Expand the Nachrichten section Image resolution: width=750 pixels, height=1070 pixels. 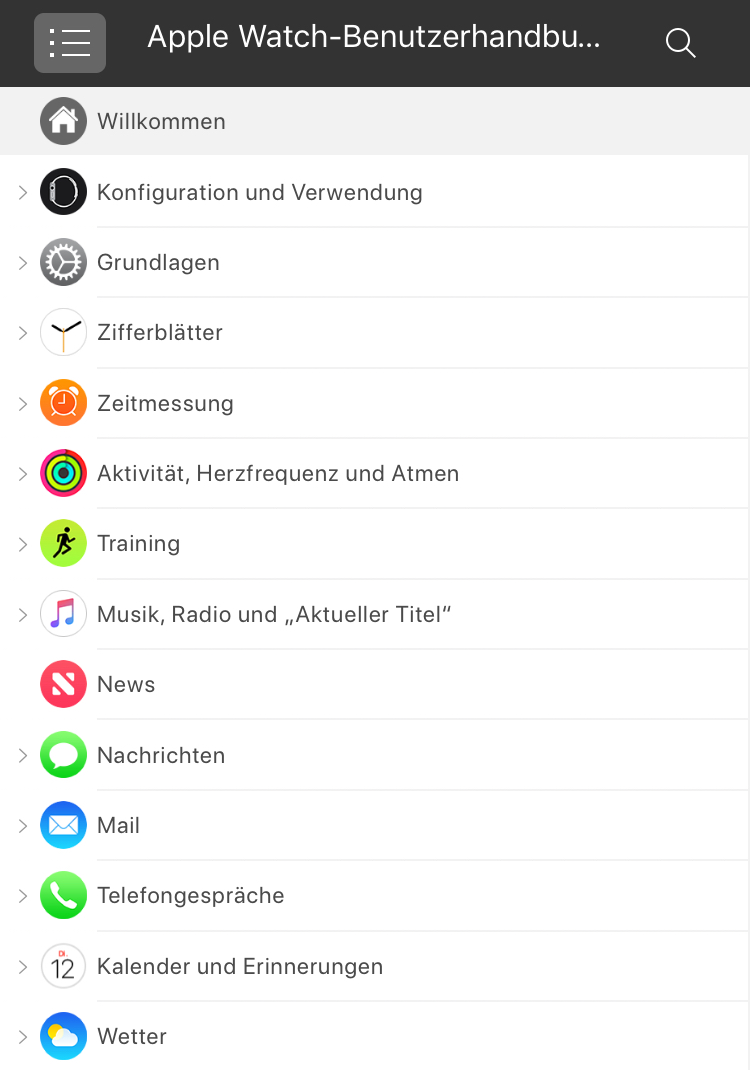pos(23,755)
